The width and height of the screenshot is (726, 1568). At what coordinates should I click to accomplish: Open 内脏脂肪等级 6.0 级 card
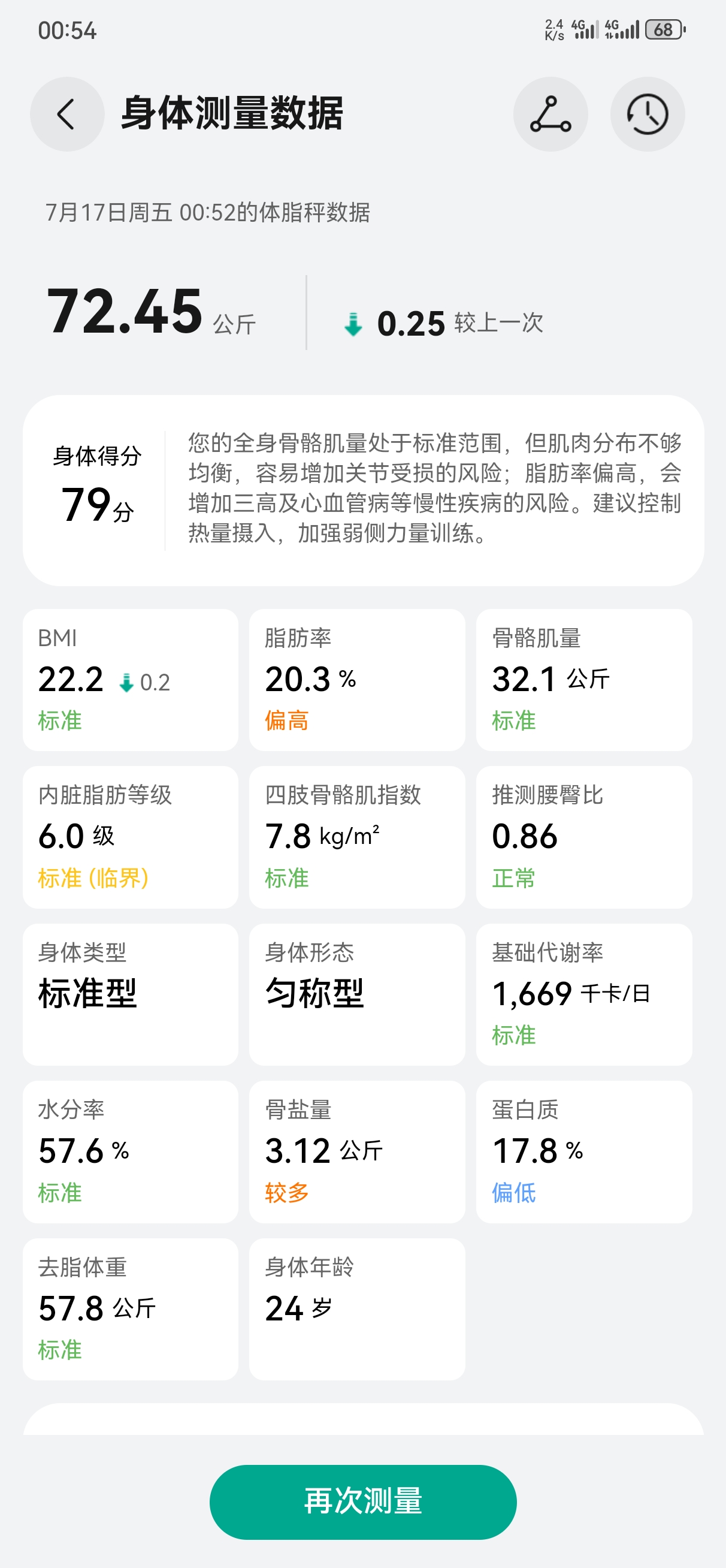[130, 837]
